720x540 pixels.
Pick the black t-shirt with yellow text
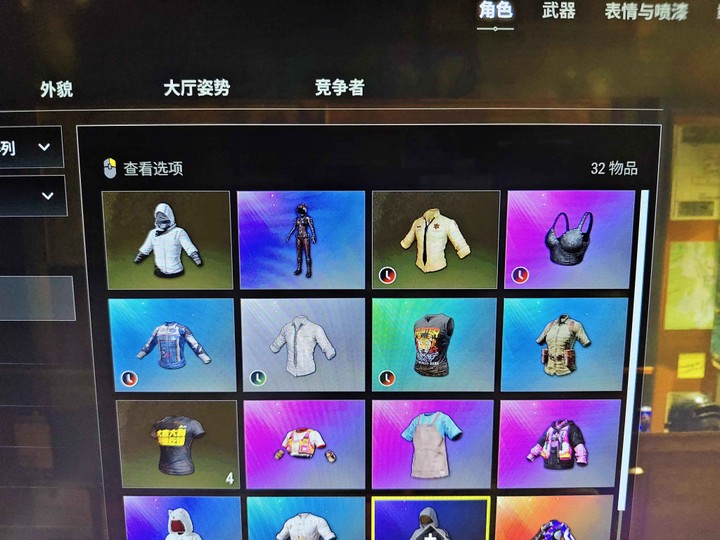point(176,445)
